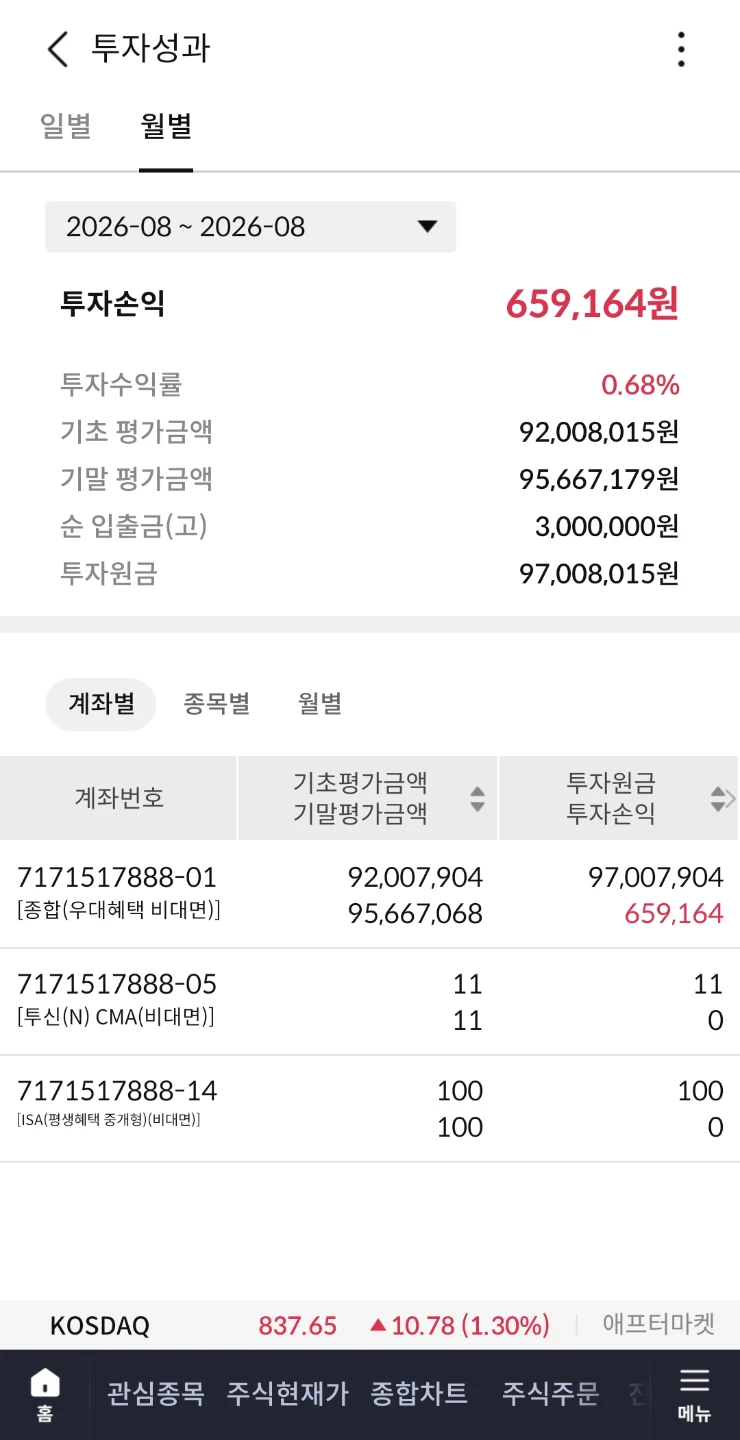Image resolution: width=740 pixels, height=1440 pixels.
Task: Expand the 2026-08 ~ 2026-08 period dropdown
Action: point(250,227)
